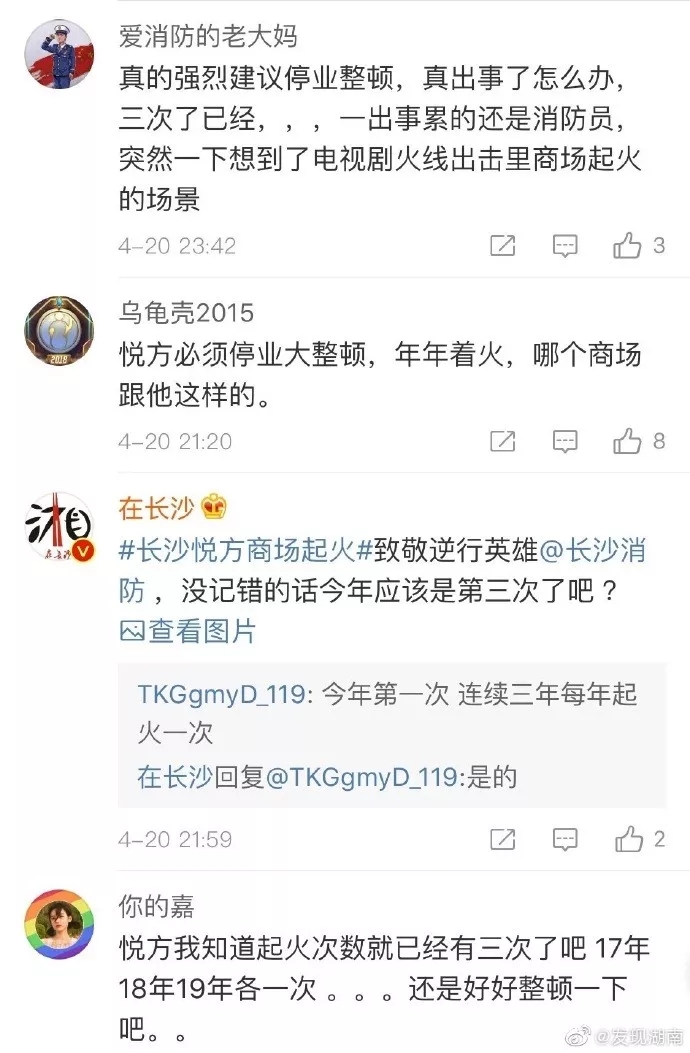
Task: Forward 在长沙's comment
Action: click(x=503, y=838)
